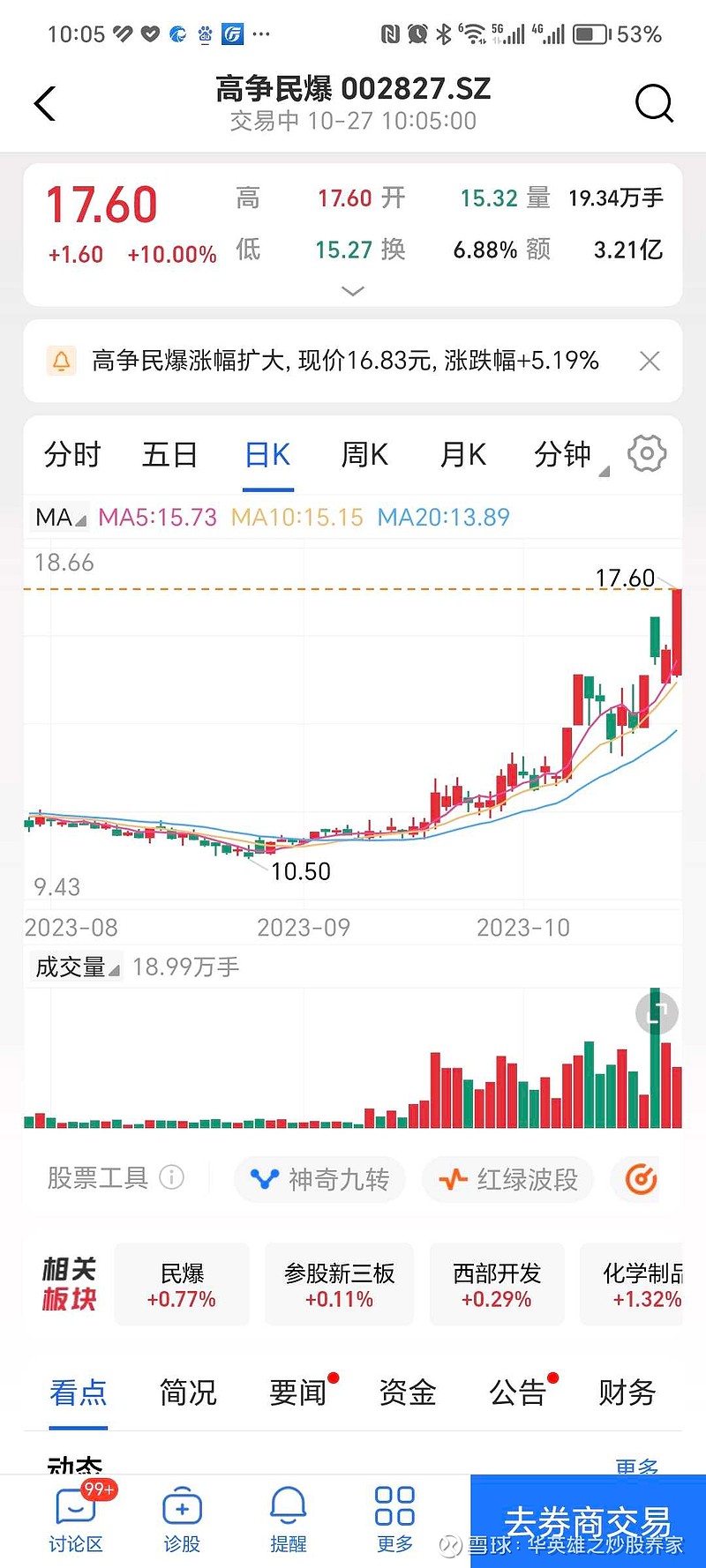Screen dimensions: 706x1568
Task: Select the 月K chart tab
Action: [x=462, y=455]
